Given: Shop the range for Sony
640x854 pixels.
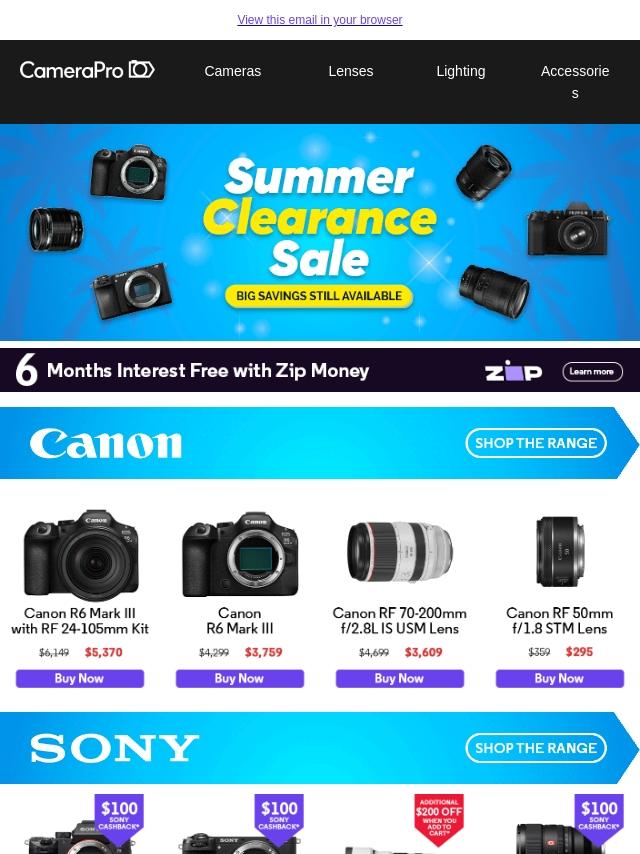Looking at the screenshot, I should 536,748.
